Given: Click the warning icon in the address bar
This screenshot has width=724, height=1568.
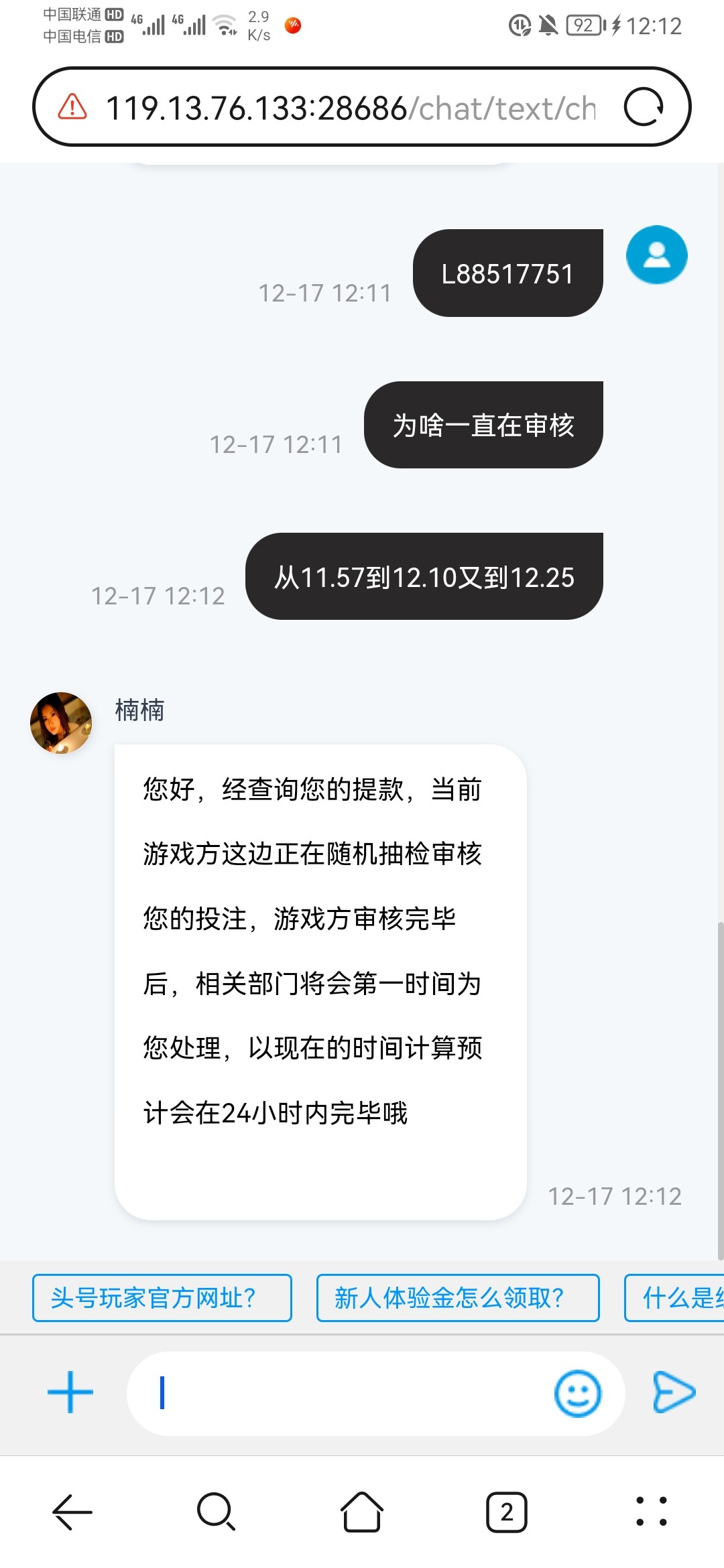Looking at the screenshot, I should pos(72,107).
